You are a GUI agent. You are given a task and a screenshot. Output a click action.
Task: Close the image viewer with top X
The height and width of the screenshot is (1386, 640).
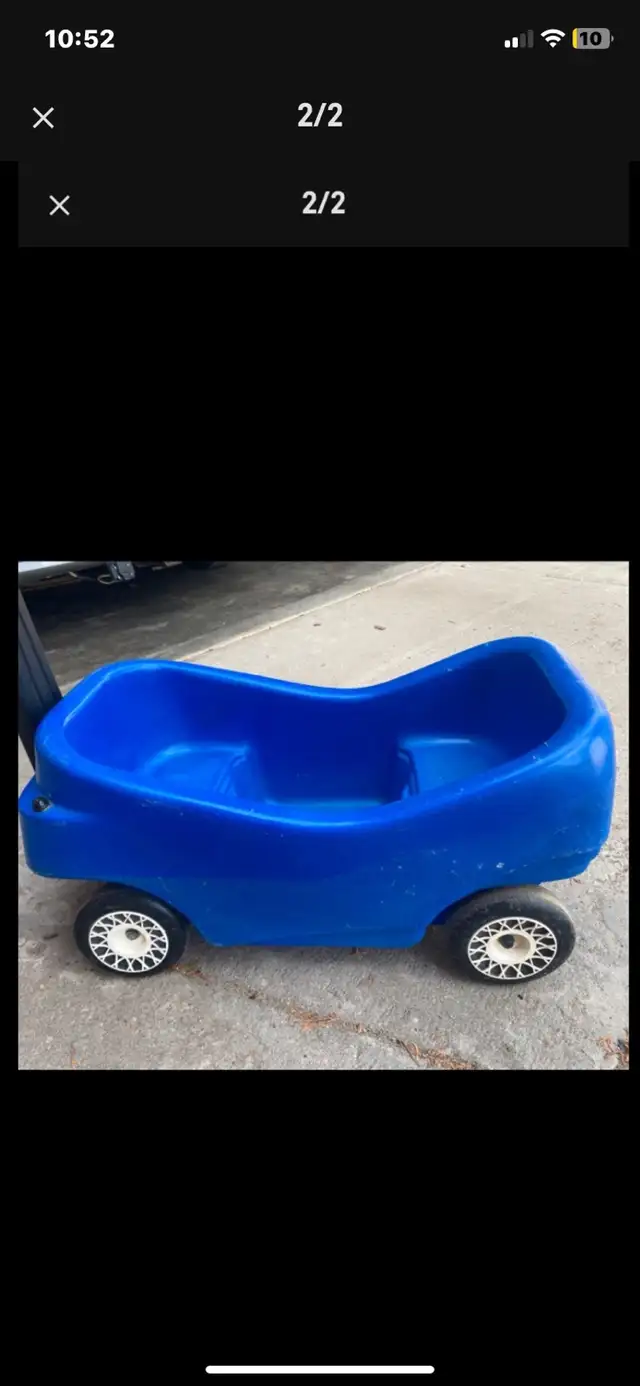[43, 118]
